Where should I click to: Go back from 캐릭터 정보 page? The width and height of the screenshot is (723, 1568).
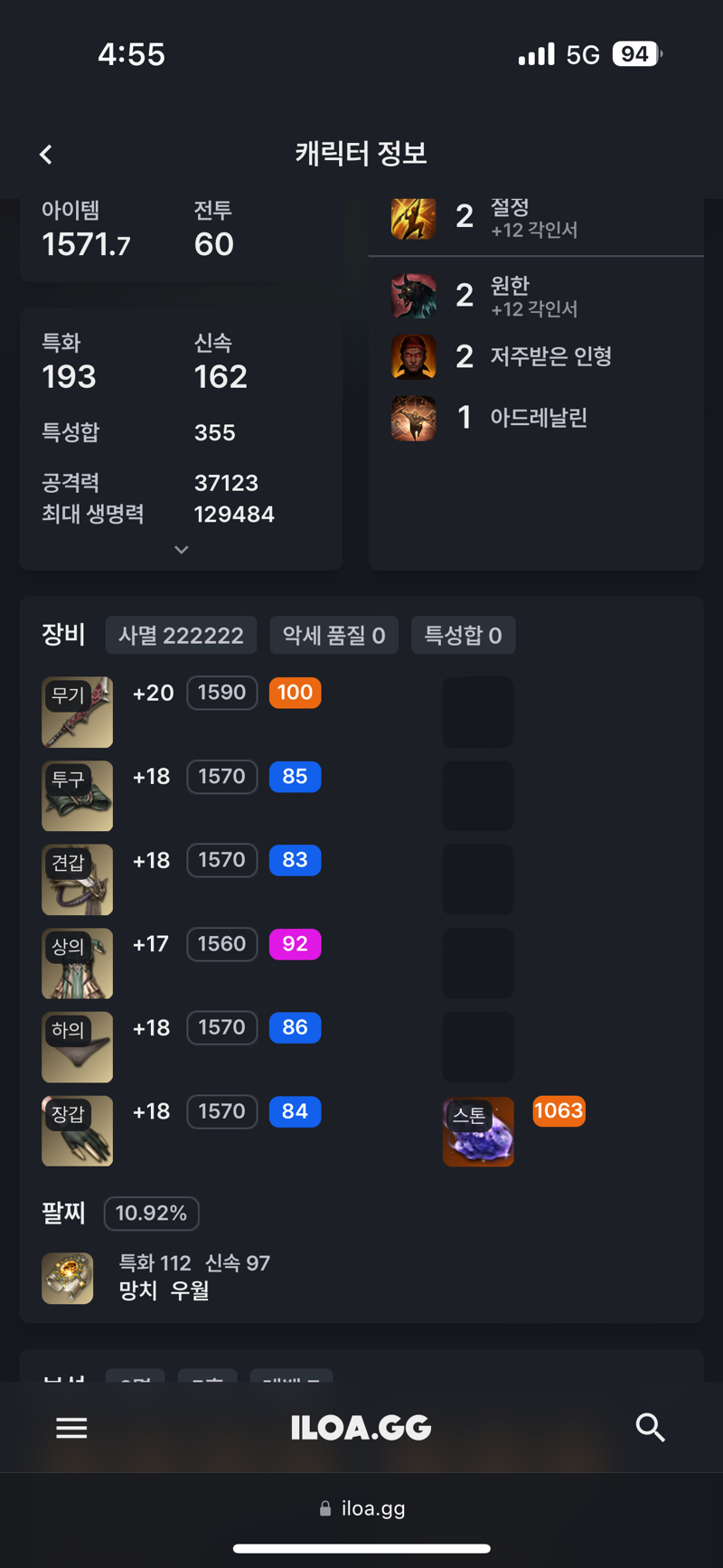[46, 155]
